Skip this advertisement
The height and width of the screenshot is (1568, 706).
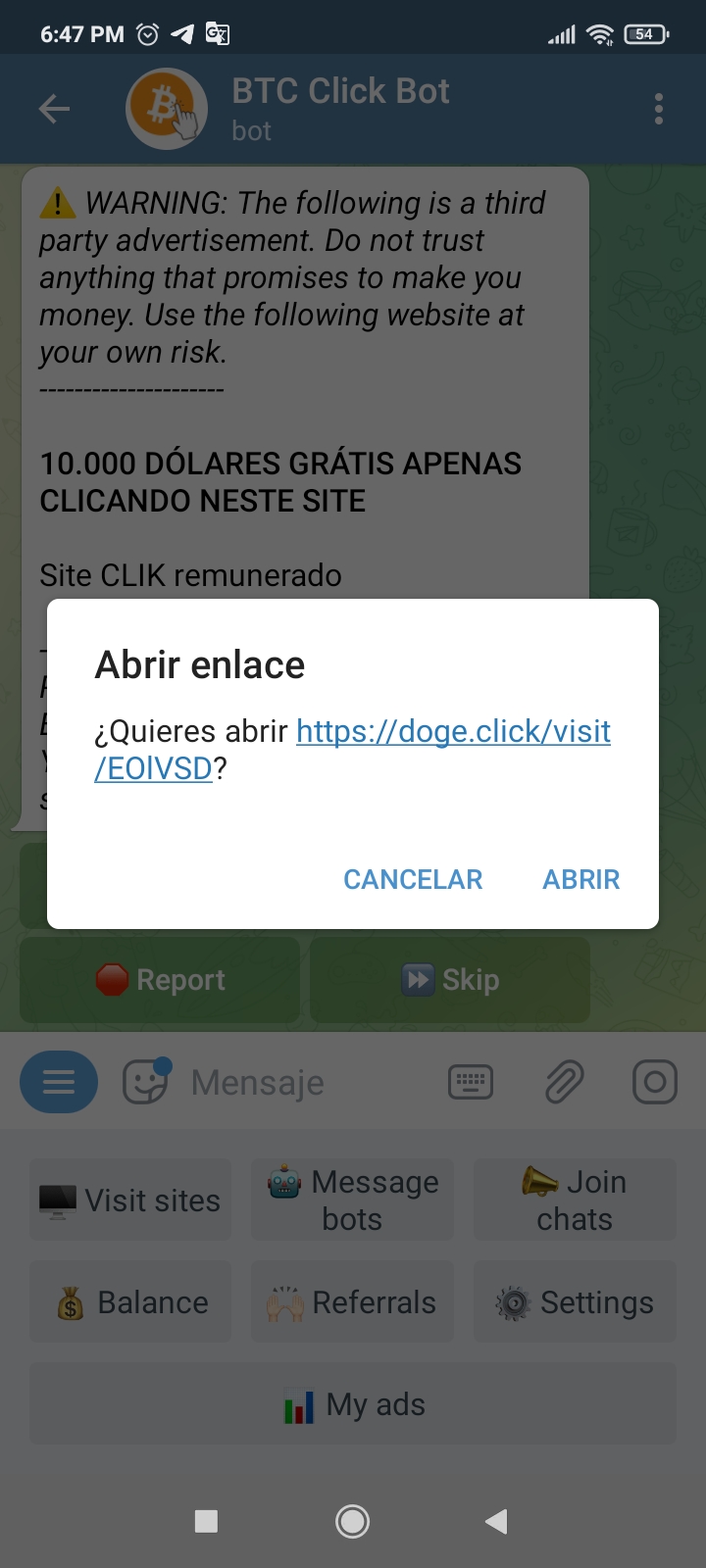pyautogui.click(x=450, y=979)
